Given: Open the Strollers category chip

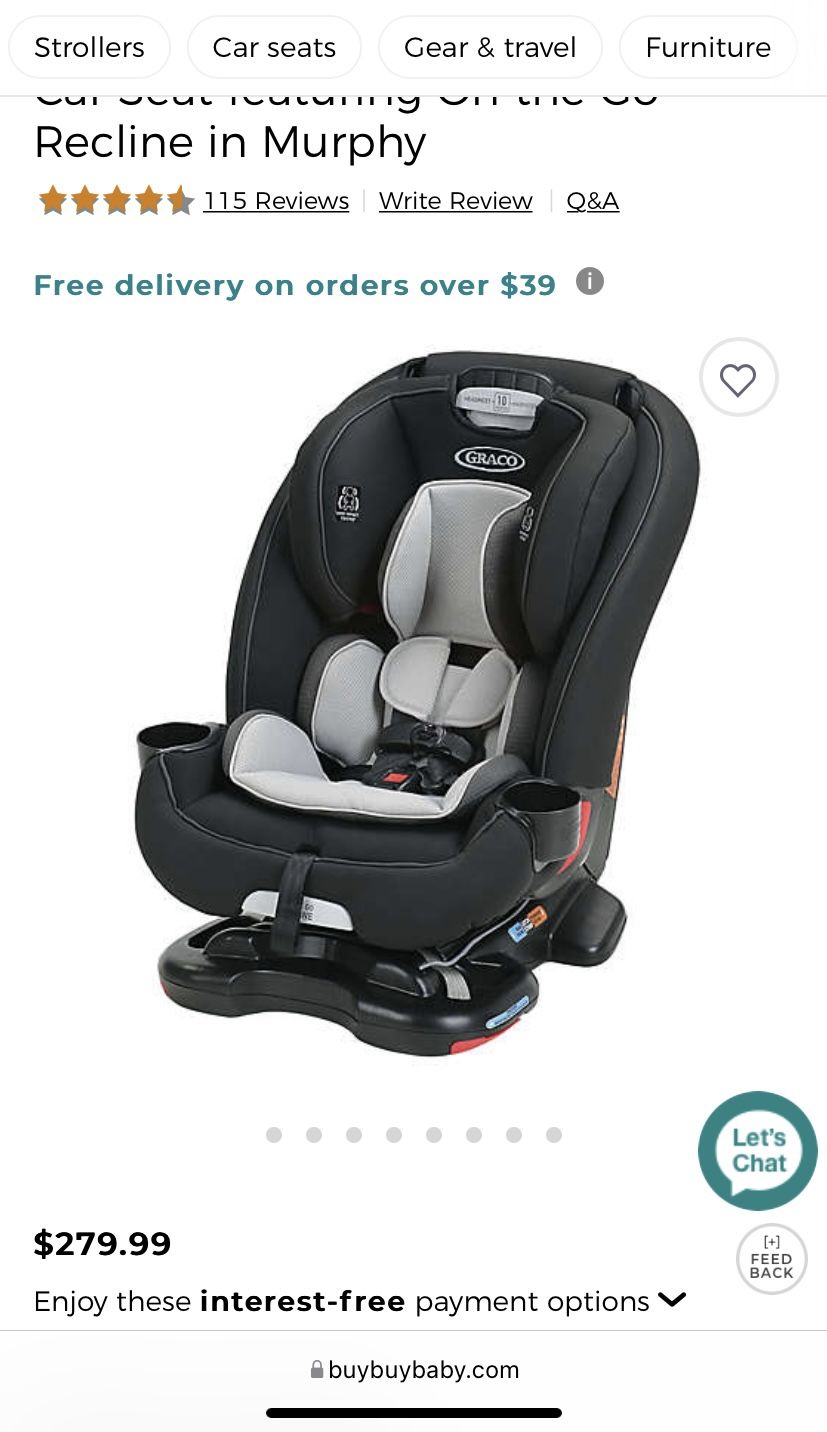Looking at the screenshot, I should click(x=89, y=47).
